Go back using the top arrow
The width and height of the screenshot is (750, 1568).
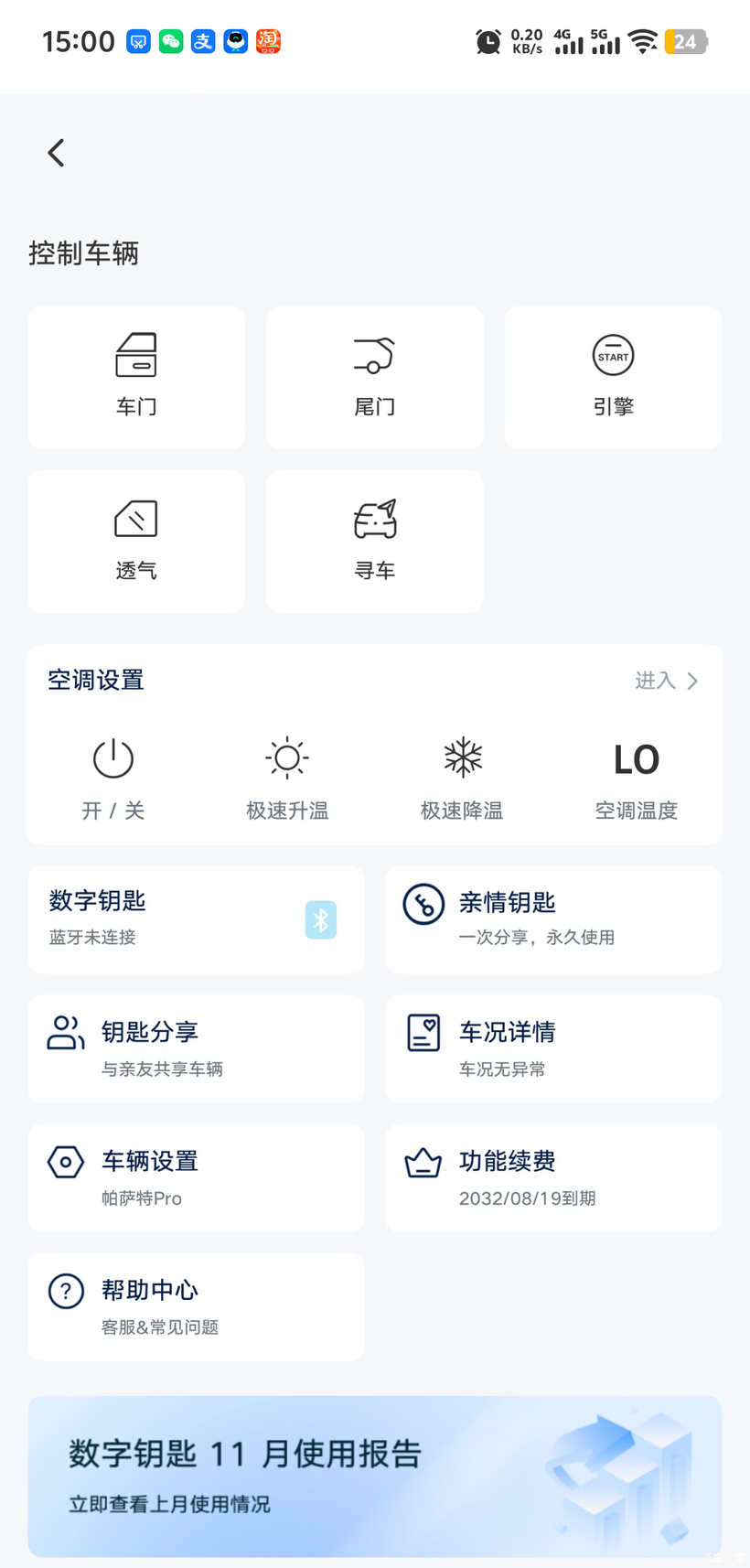click(x=57, y=153)
